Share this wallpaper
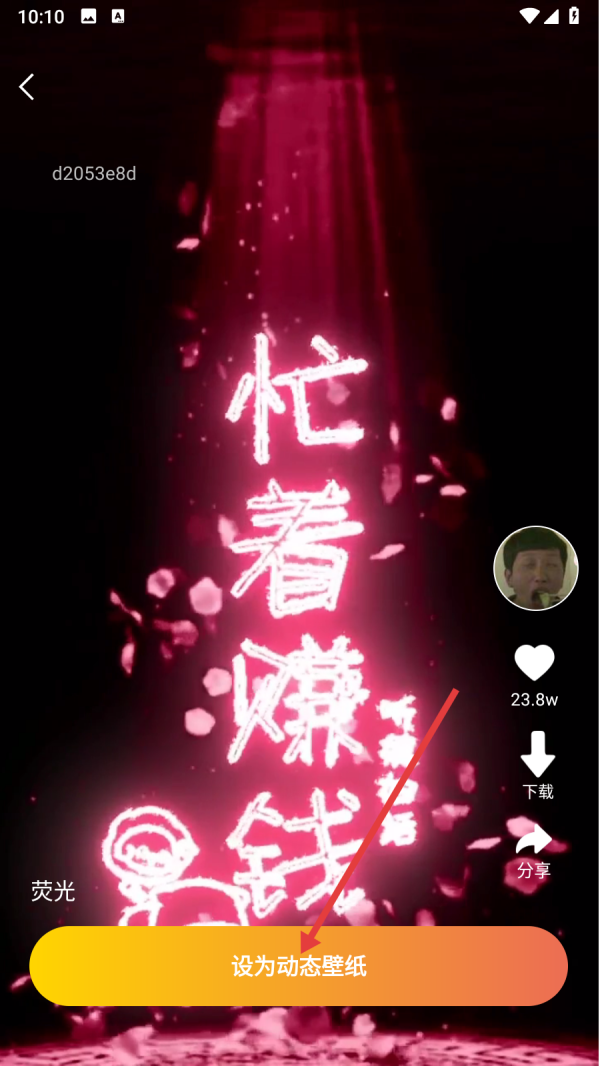600x1066 pixels. [x=534, y=842]
